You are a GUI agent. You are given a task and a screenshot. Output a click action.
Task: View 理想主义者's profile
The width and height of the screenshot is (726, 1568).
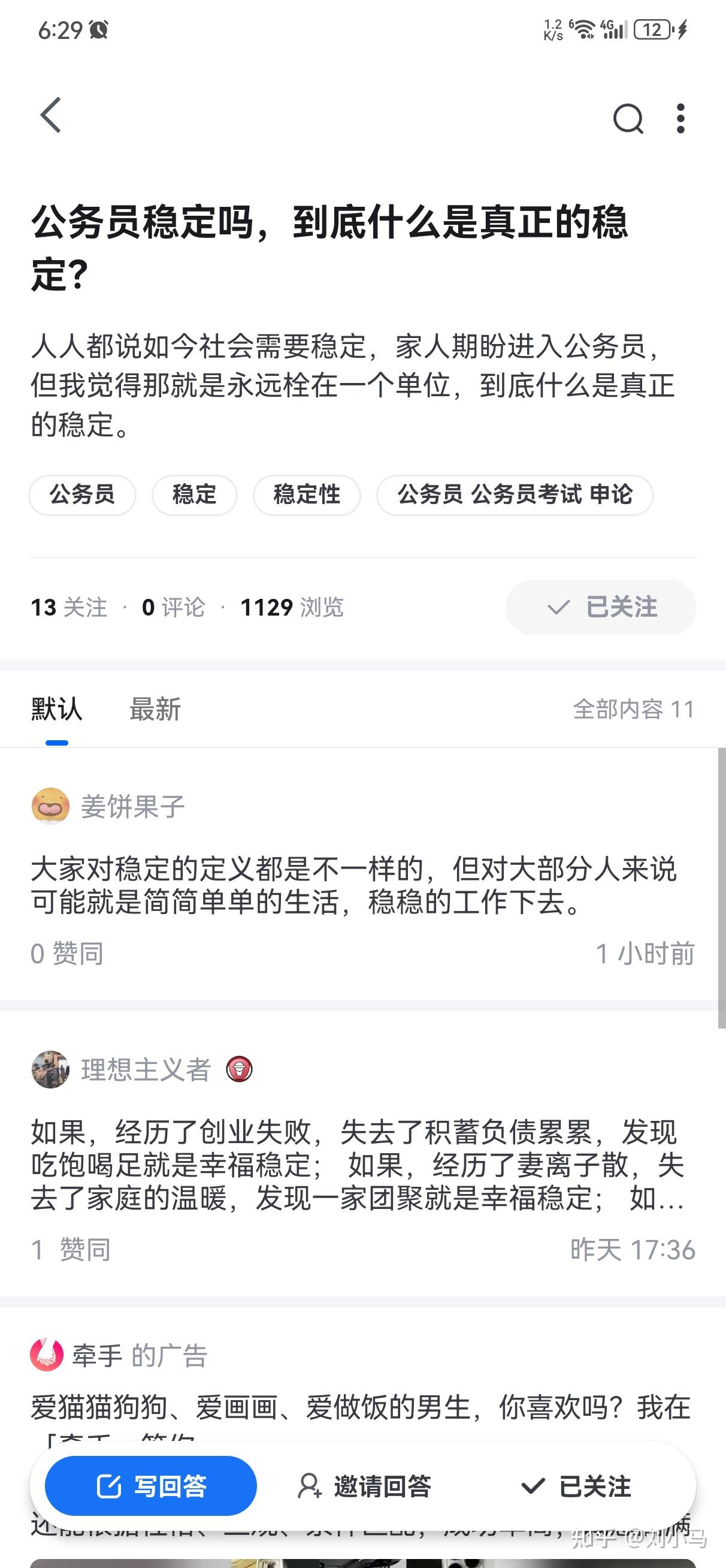tap(146, 1069)
